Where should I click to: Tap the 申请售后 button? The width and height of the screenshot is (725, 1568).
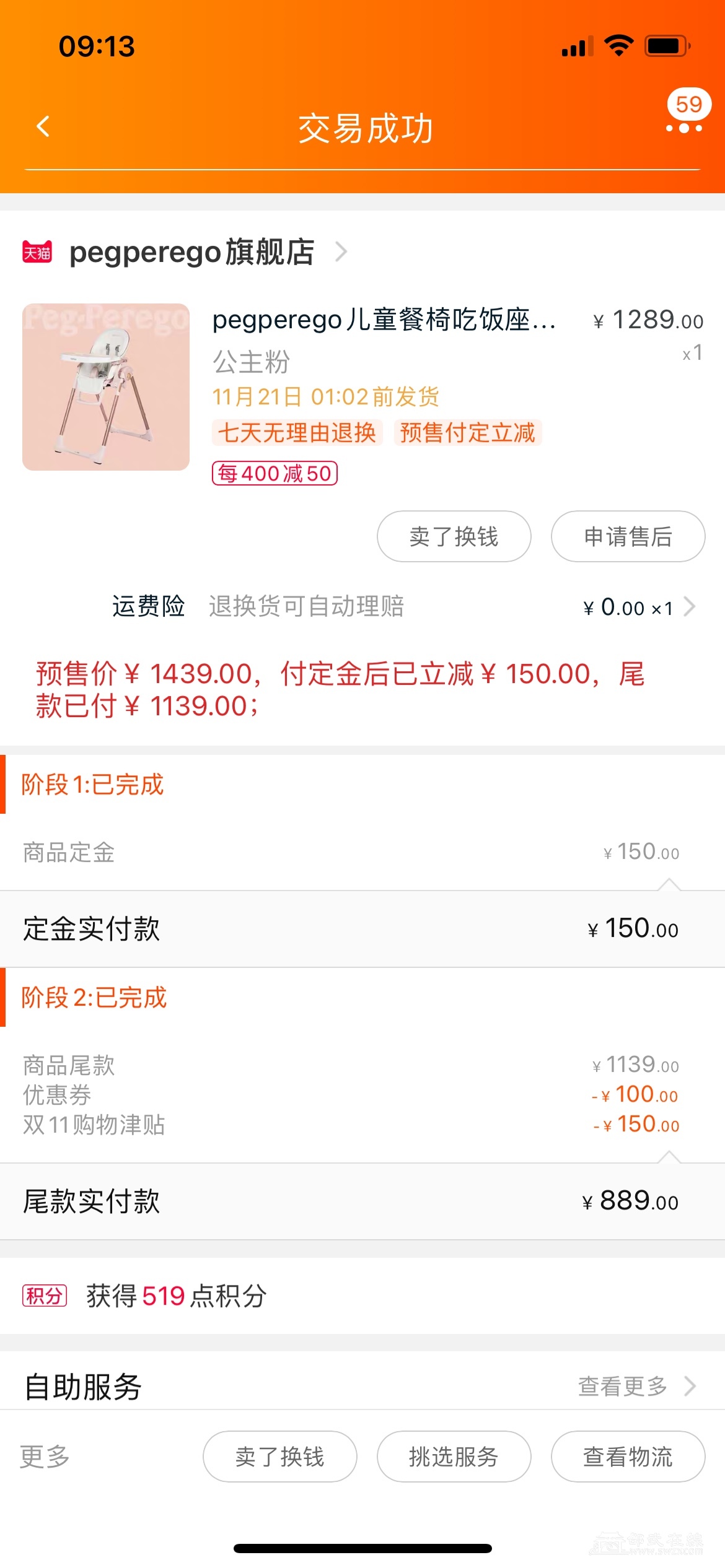click(628, 536)
